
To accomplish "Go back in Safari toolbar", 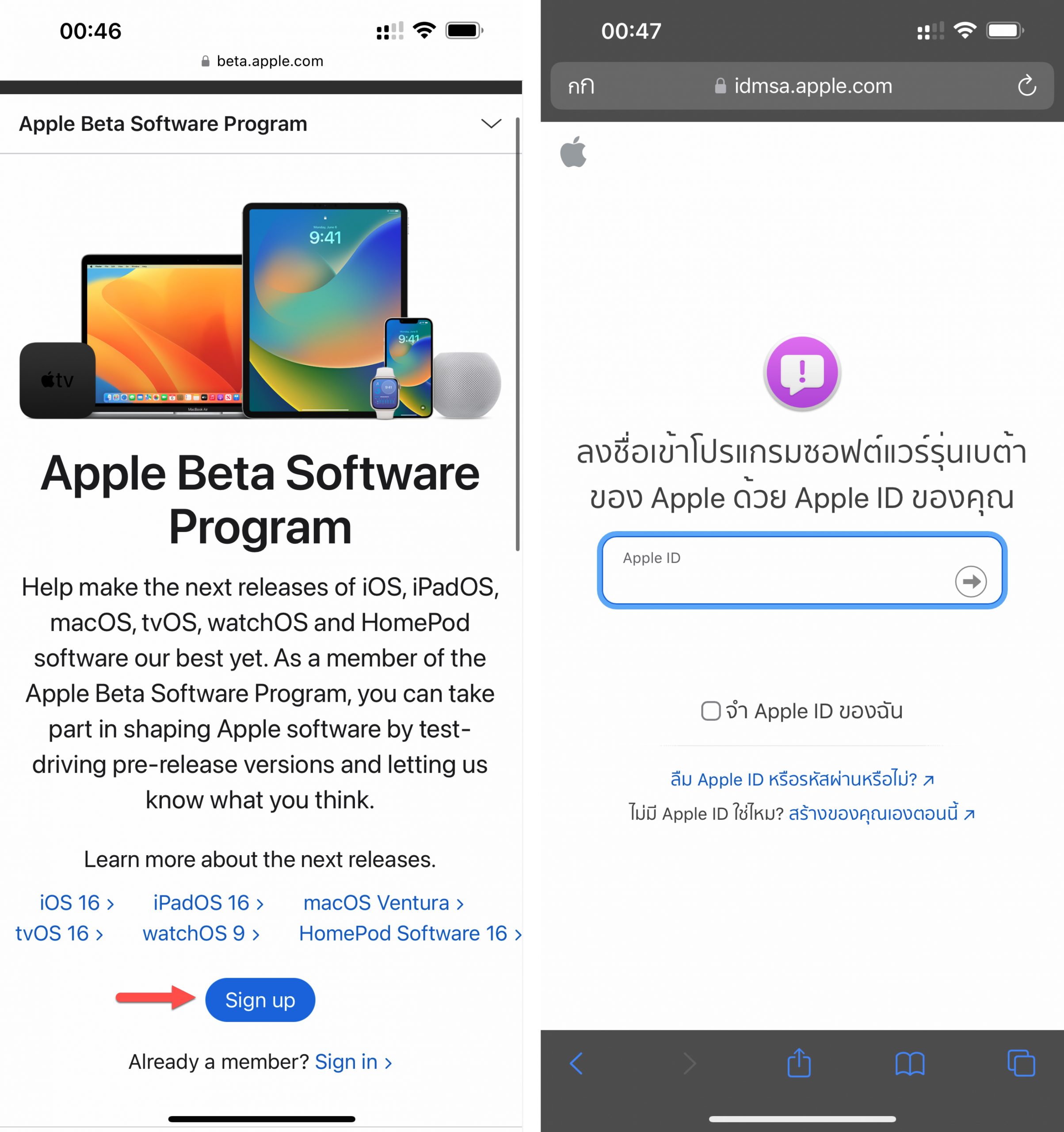I will (576, 1063).
